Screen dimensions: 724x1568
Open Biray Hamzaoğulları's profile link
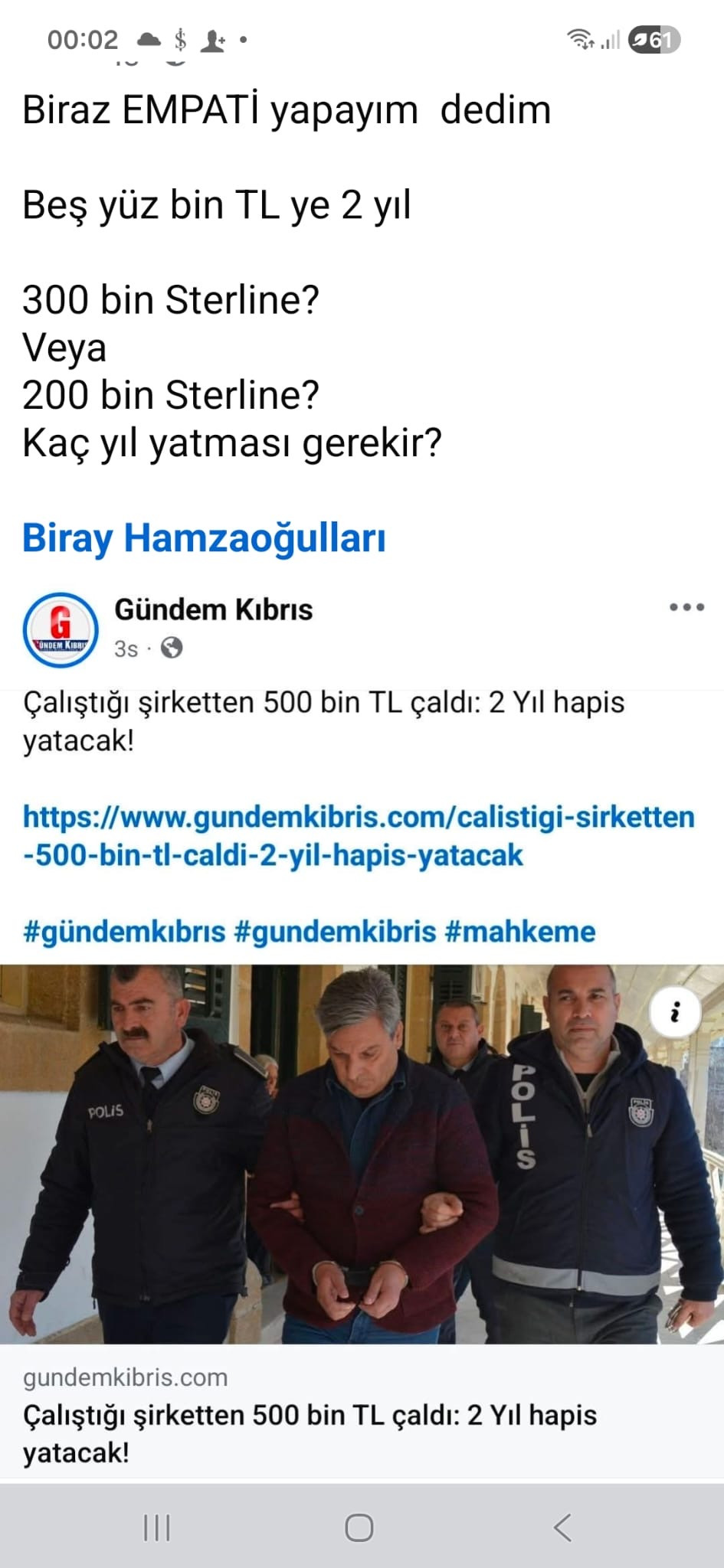point(204,537)
